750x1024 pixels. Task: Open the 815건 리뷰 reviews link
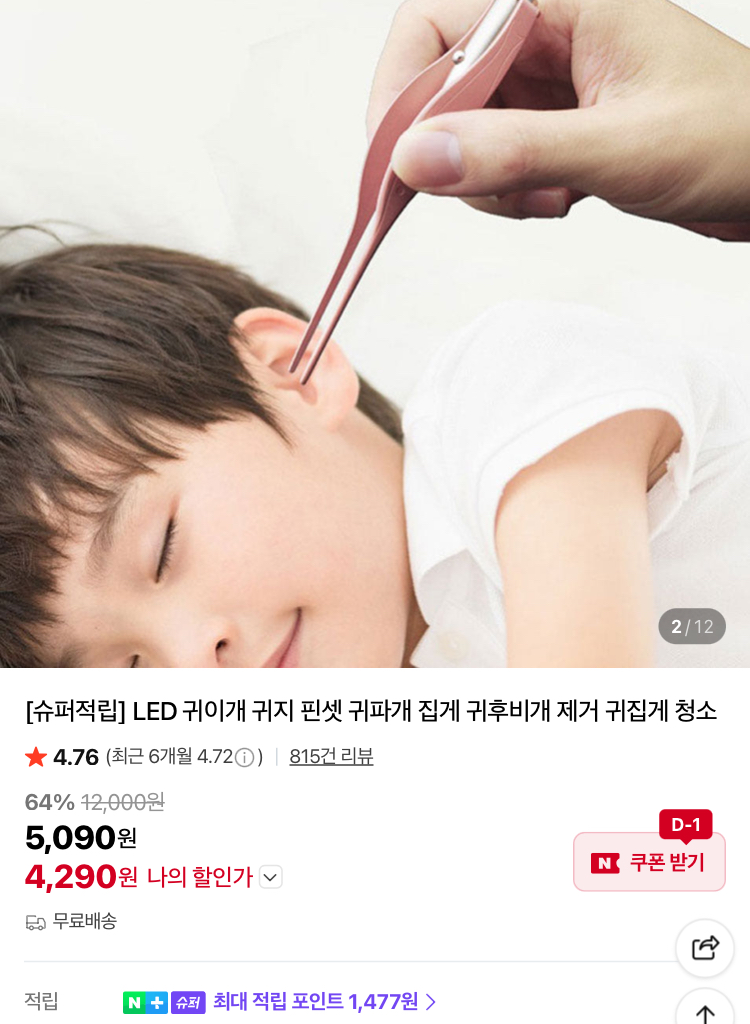click(331, 757)
